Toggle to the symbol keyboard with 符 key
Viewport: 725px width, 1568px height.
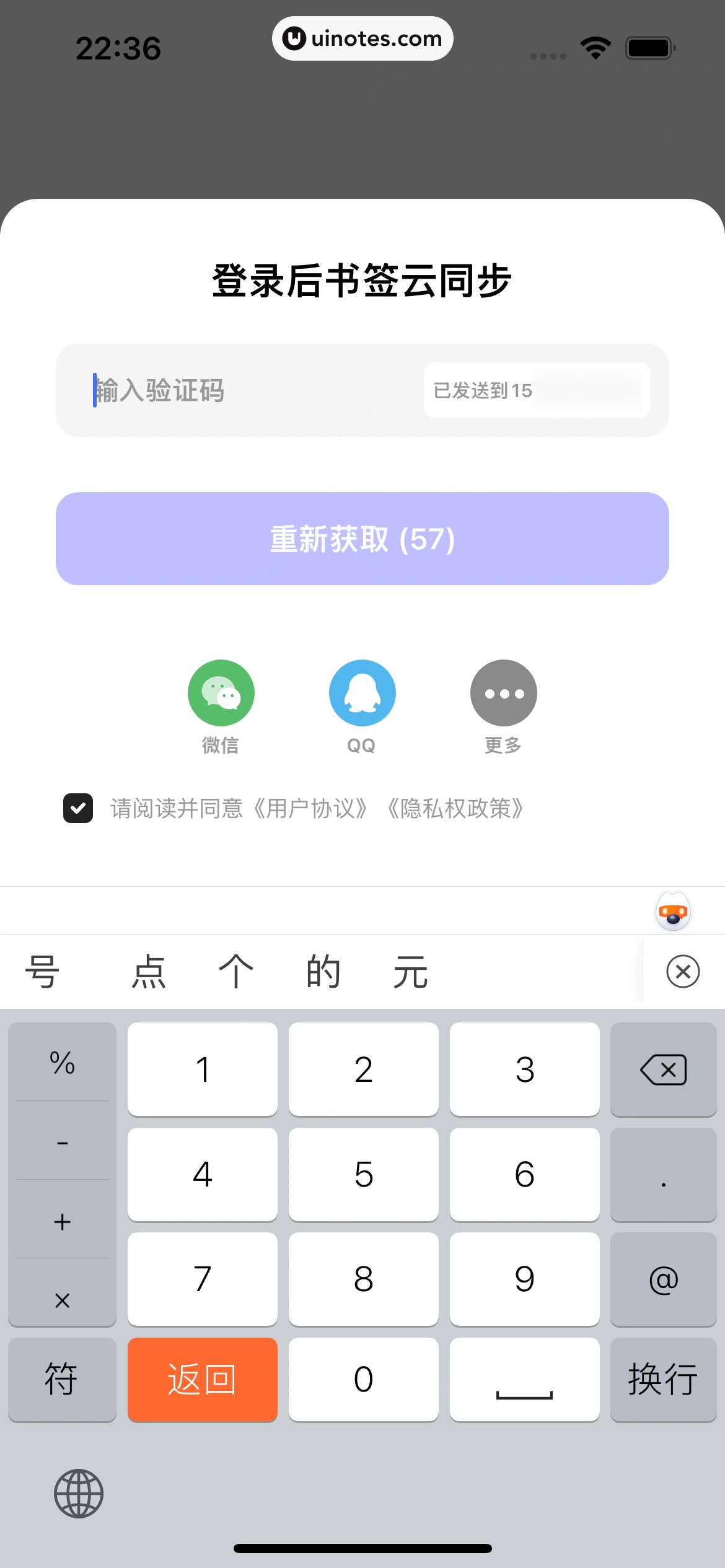62,1380
